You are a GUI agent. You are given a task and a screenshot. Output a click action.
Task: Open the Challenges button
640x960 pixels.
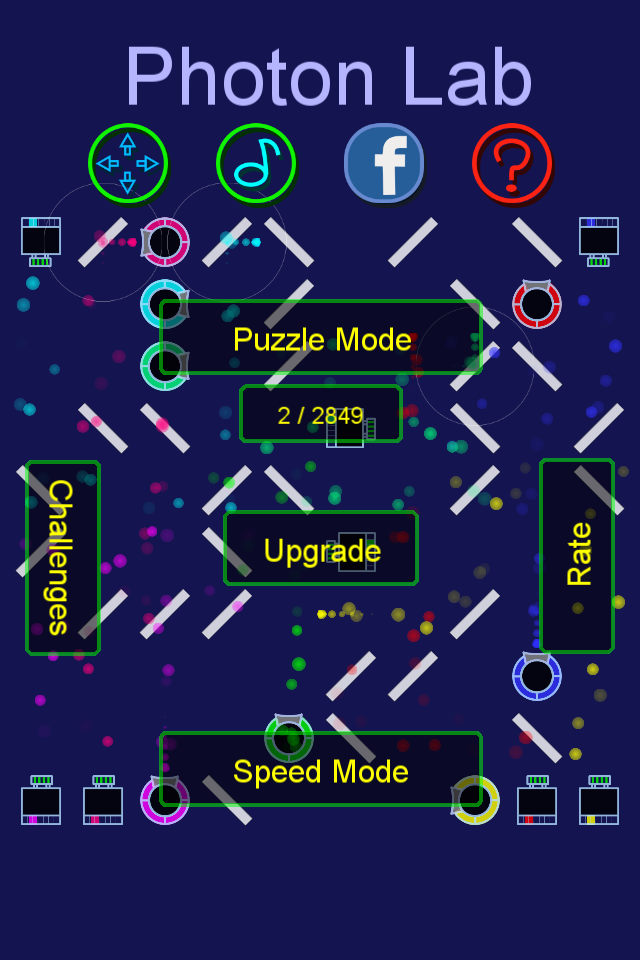tap(62, 557)
